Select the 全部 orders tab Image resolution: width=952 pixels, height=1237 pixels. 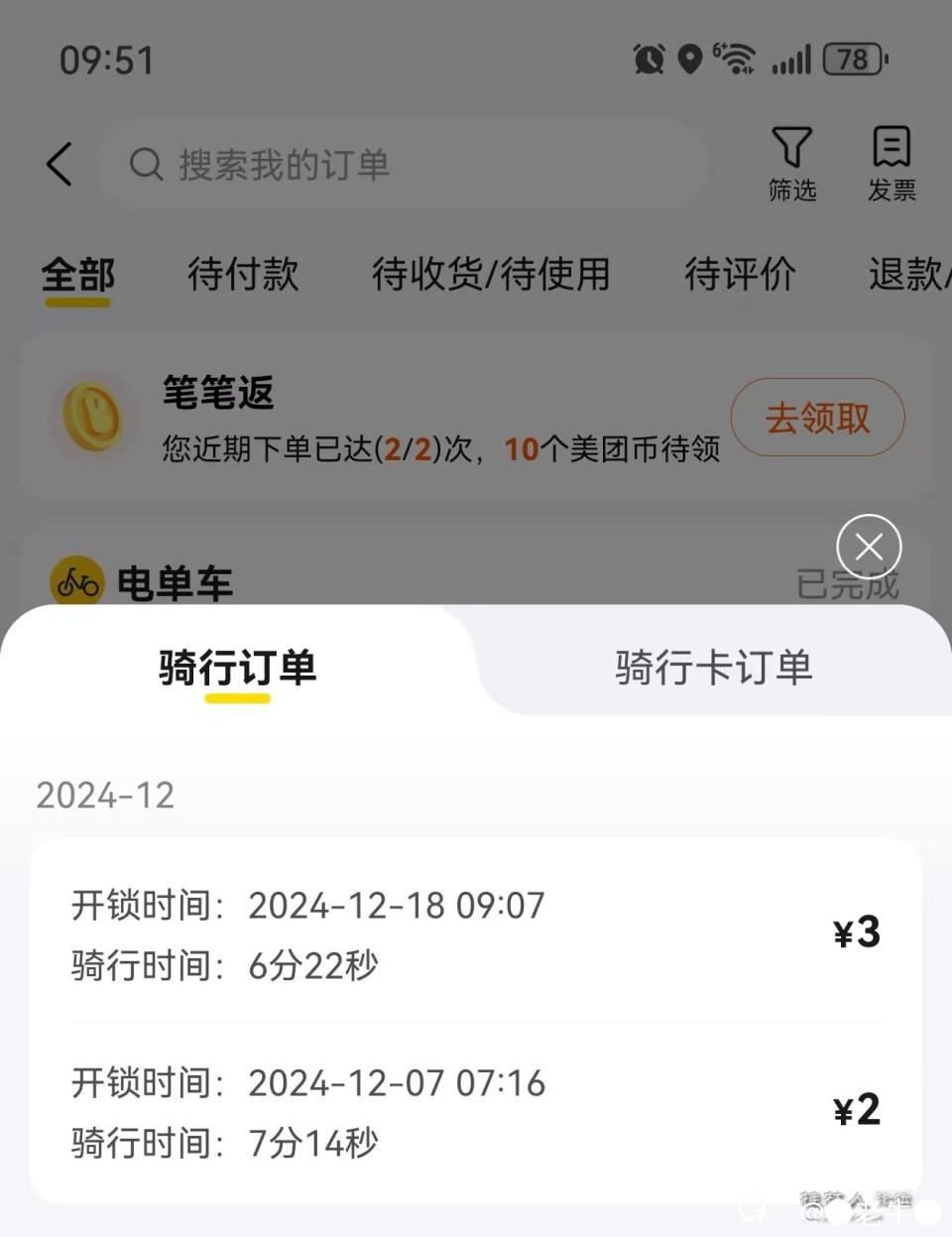(78, 276)
